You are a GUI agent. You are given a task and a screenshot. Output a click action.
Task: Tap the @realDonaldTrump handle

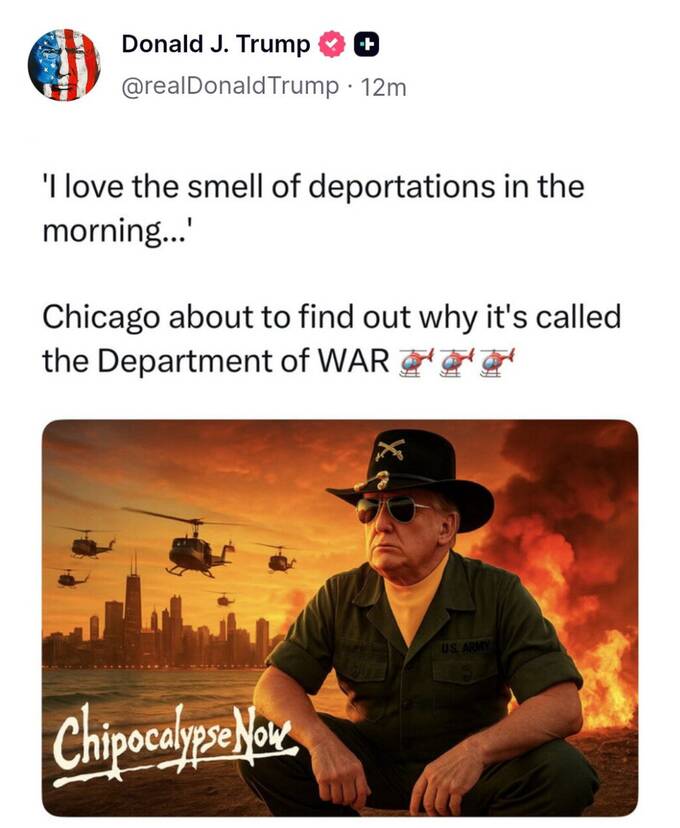pyautogui.click(x=230, y=87)
